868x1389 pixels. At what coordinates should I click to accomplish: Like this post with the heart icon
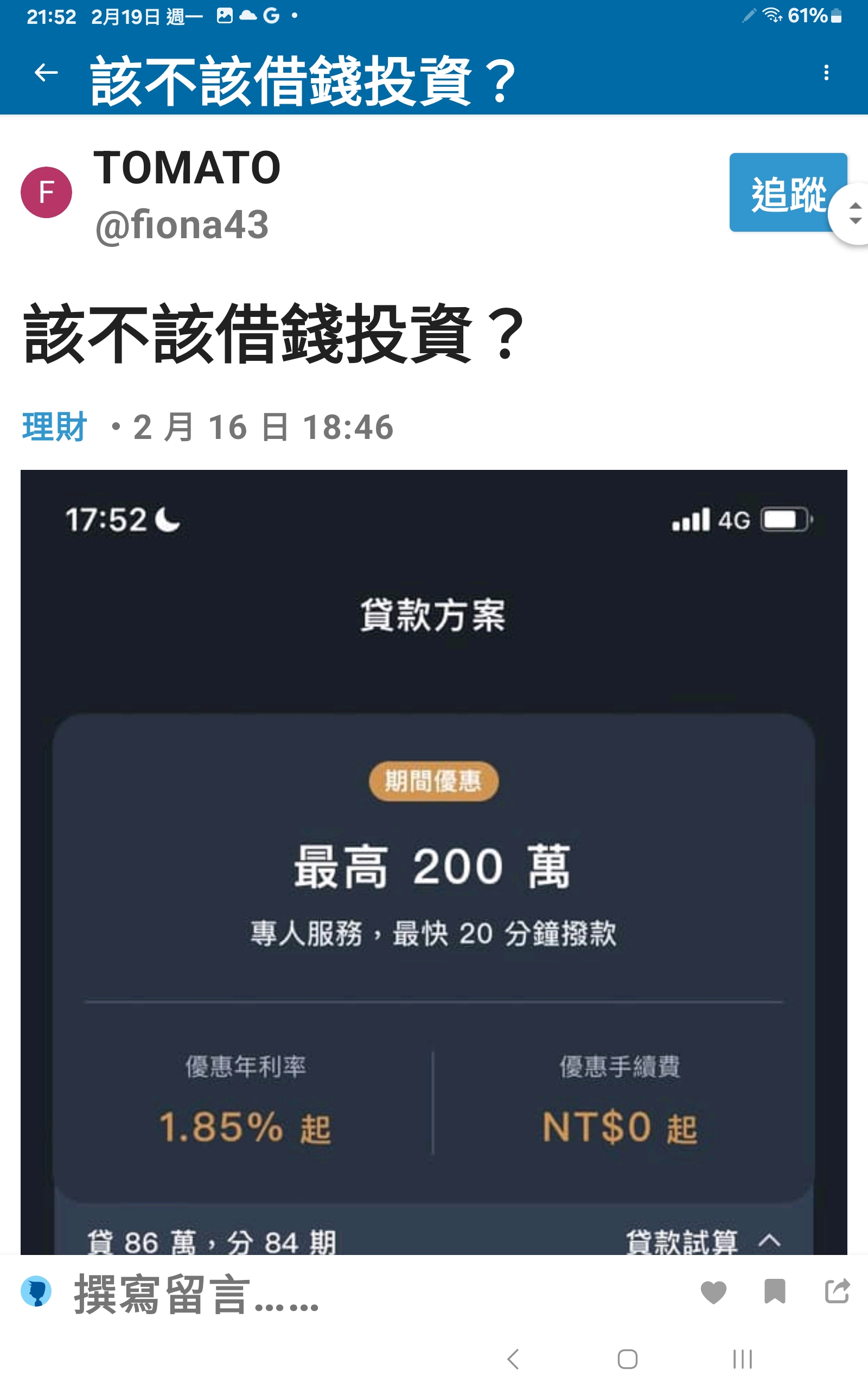(x=713, y=1292)
